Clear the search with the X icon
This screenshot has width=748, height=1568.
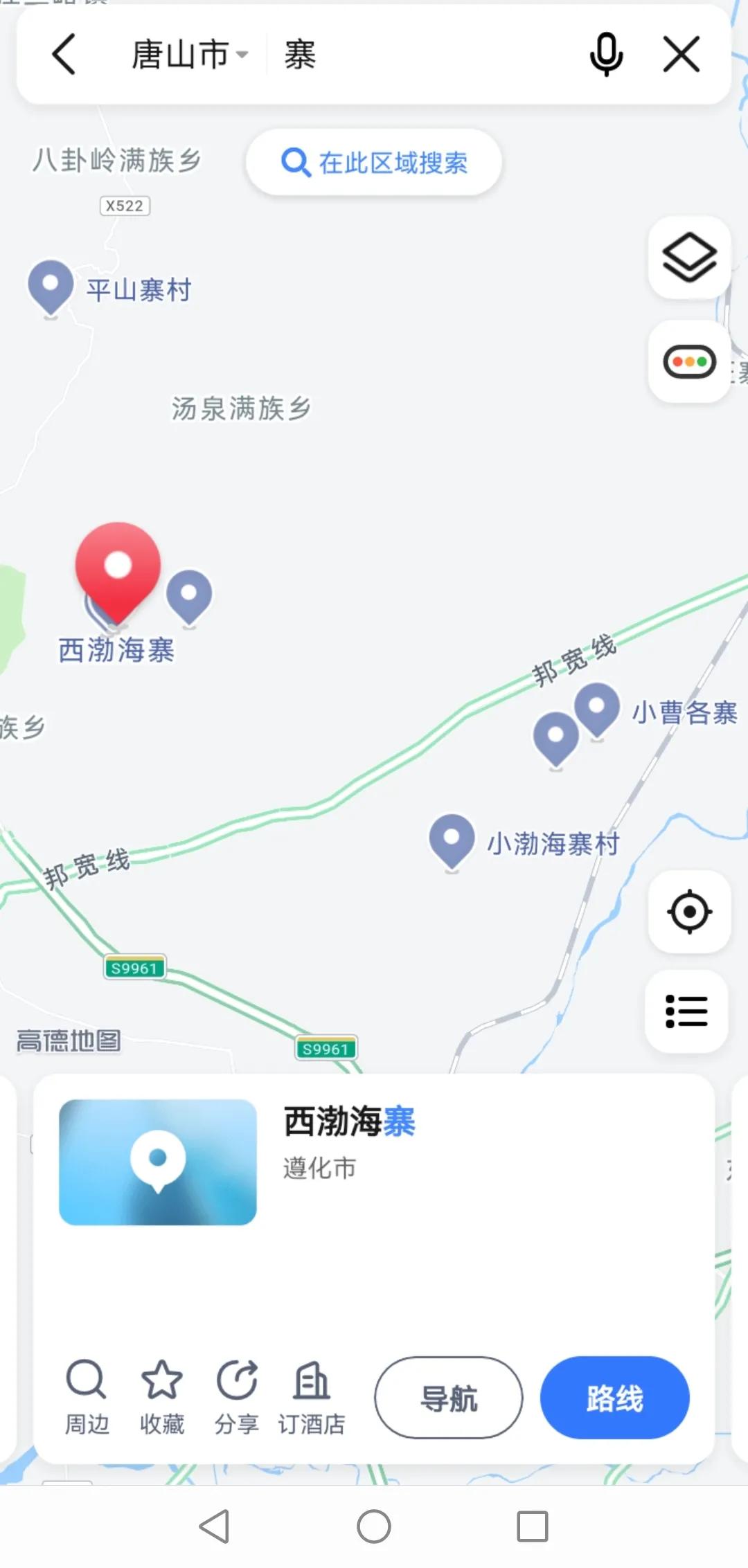(682, 55)
